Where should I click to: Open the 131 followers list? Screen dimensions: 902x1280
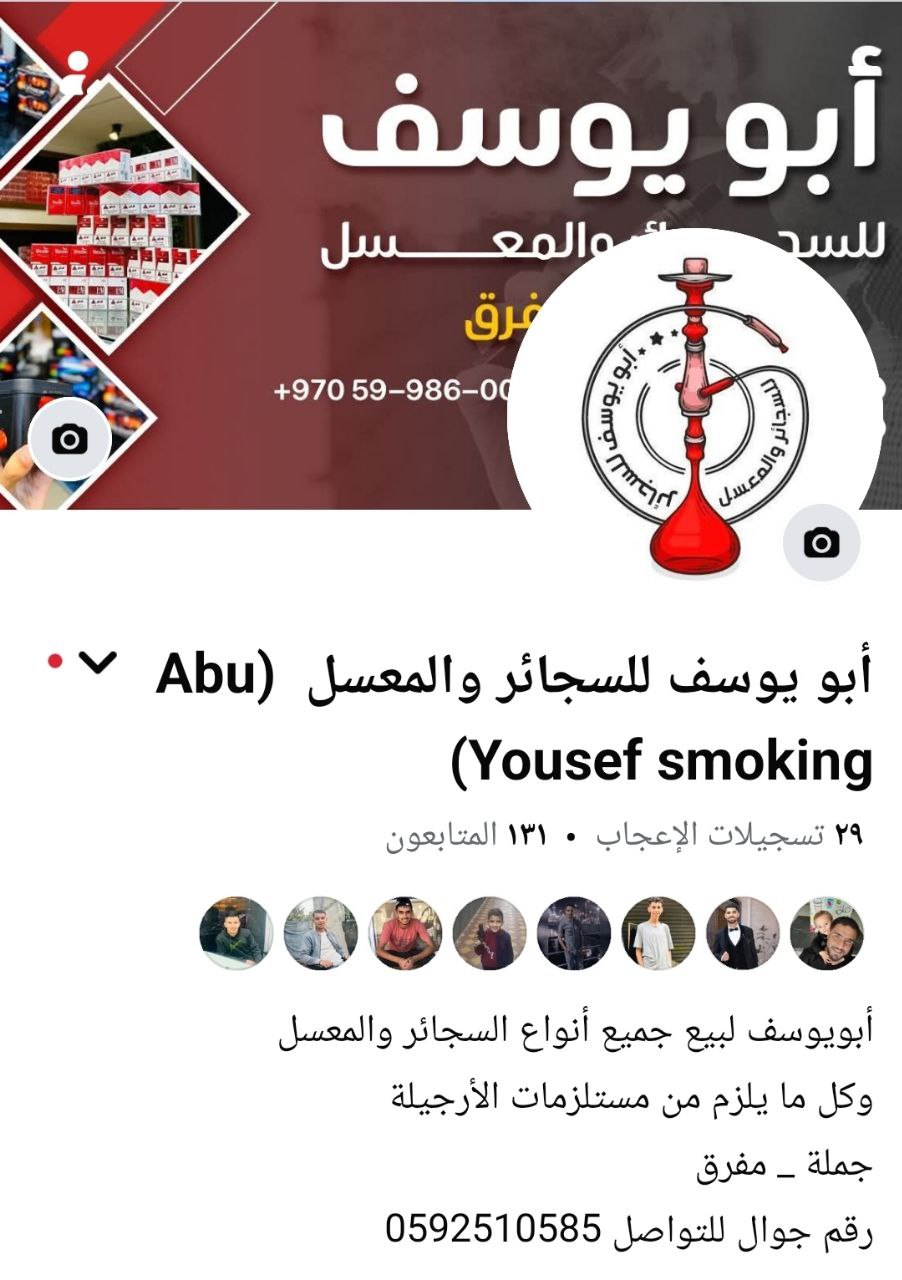point(466,836)
